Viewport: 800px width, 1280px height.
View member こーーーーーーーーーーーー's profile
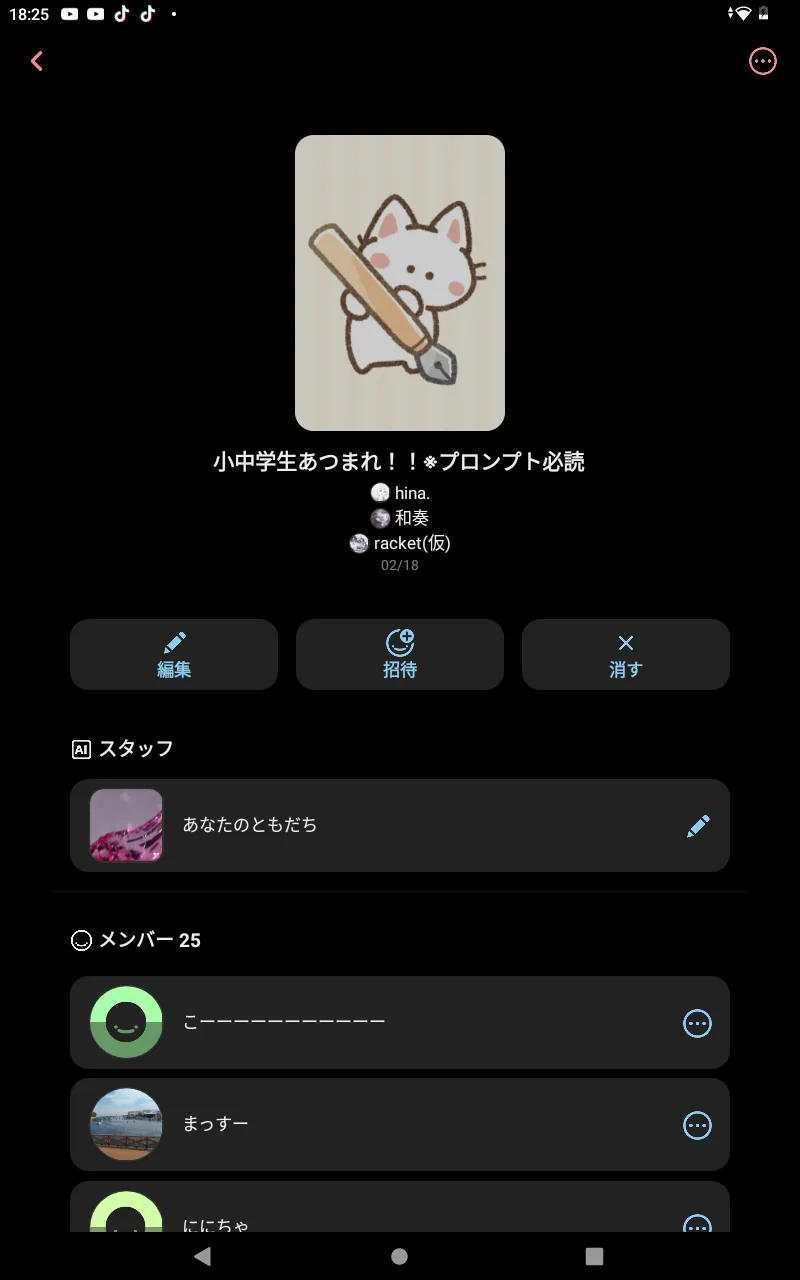click(x=400, y=1023)
